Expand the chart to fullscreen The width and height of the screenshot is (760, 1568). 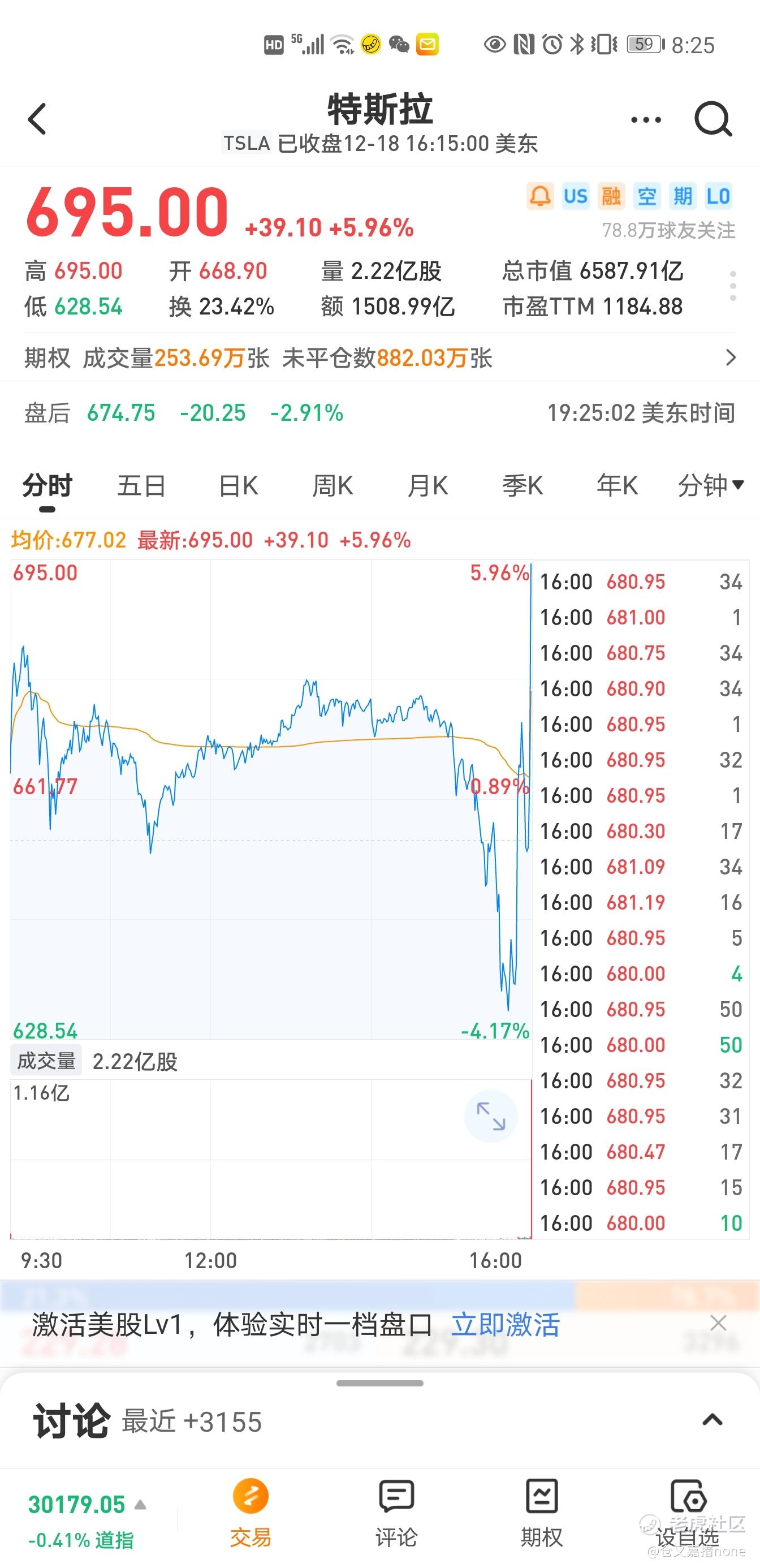(x=491, y=1117)
